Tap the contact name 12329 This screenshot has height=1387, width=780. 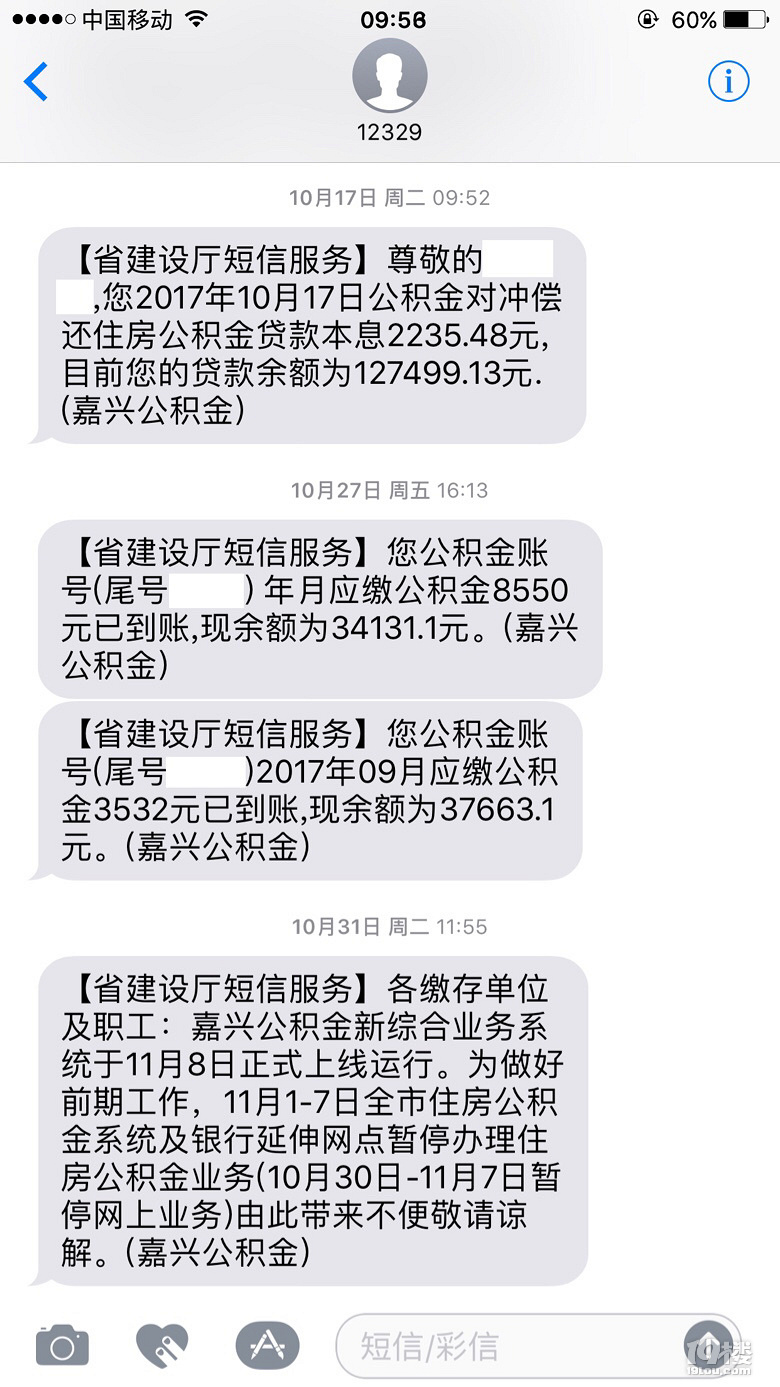coord(390,131)
